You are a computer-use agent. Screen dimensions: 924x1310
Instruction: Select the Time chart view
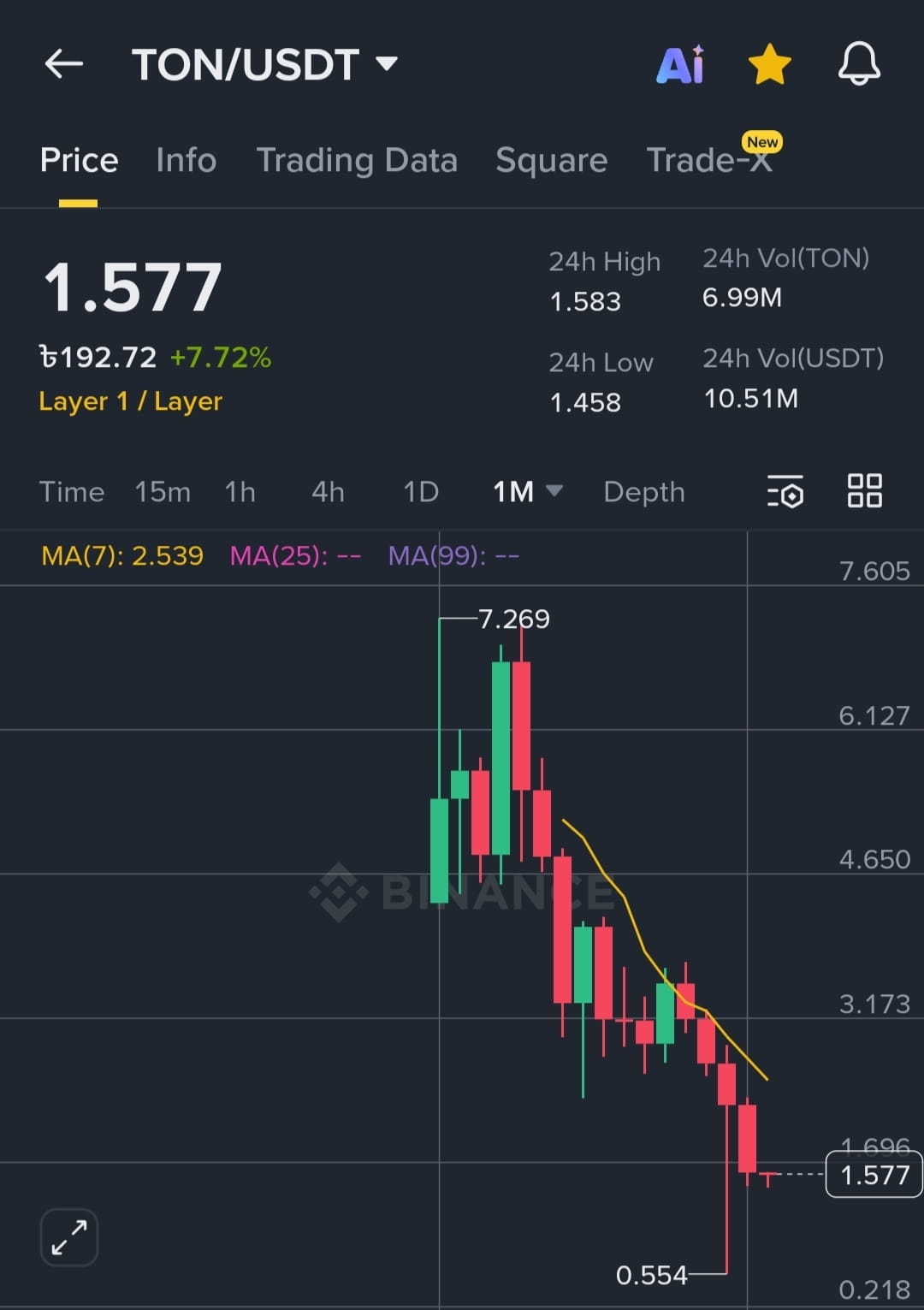tap(72, 492)
